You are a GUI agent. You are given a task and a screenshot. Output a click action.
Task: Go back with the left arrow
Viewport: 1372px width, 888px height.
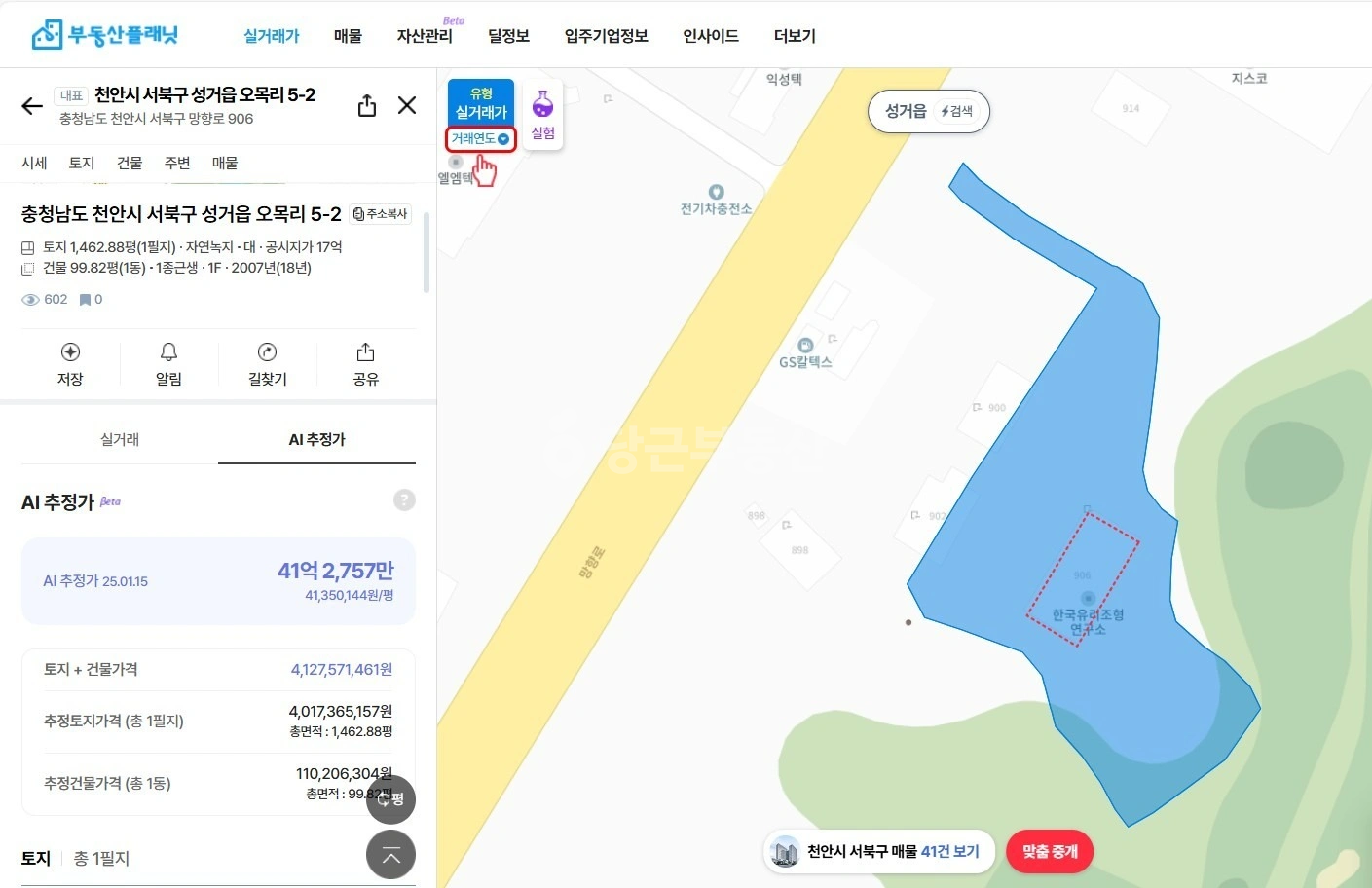click(32, 106)
